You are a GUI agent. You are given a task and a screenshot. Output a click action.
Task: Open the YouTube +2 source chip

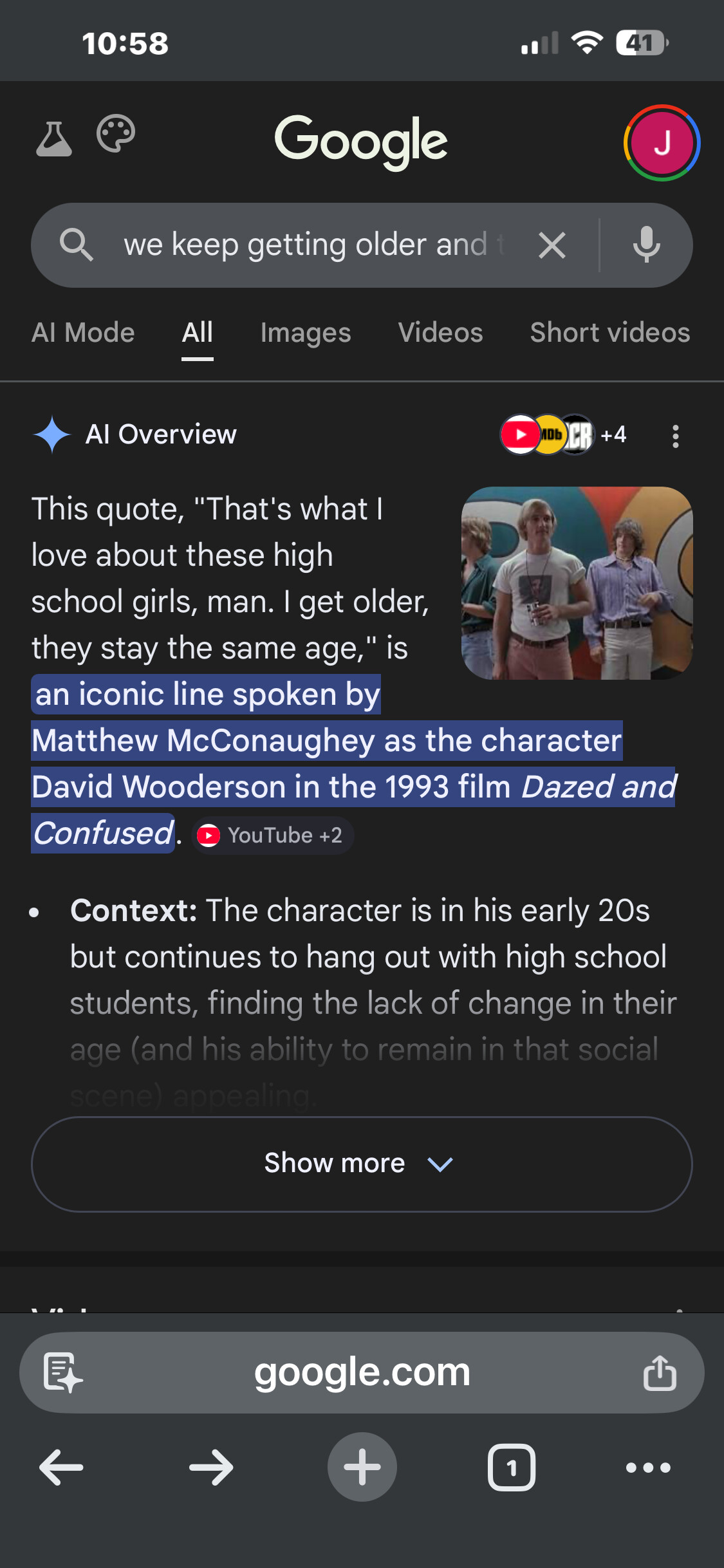click(x=273, y=835)
